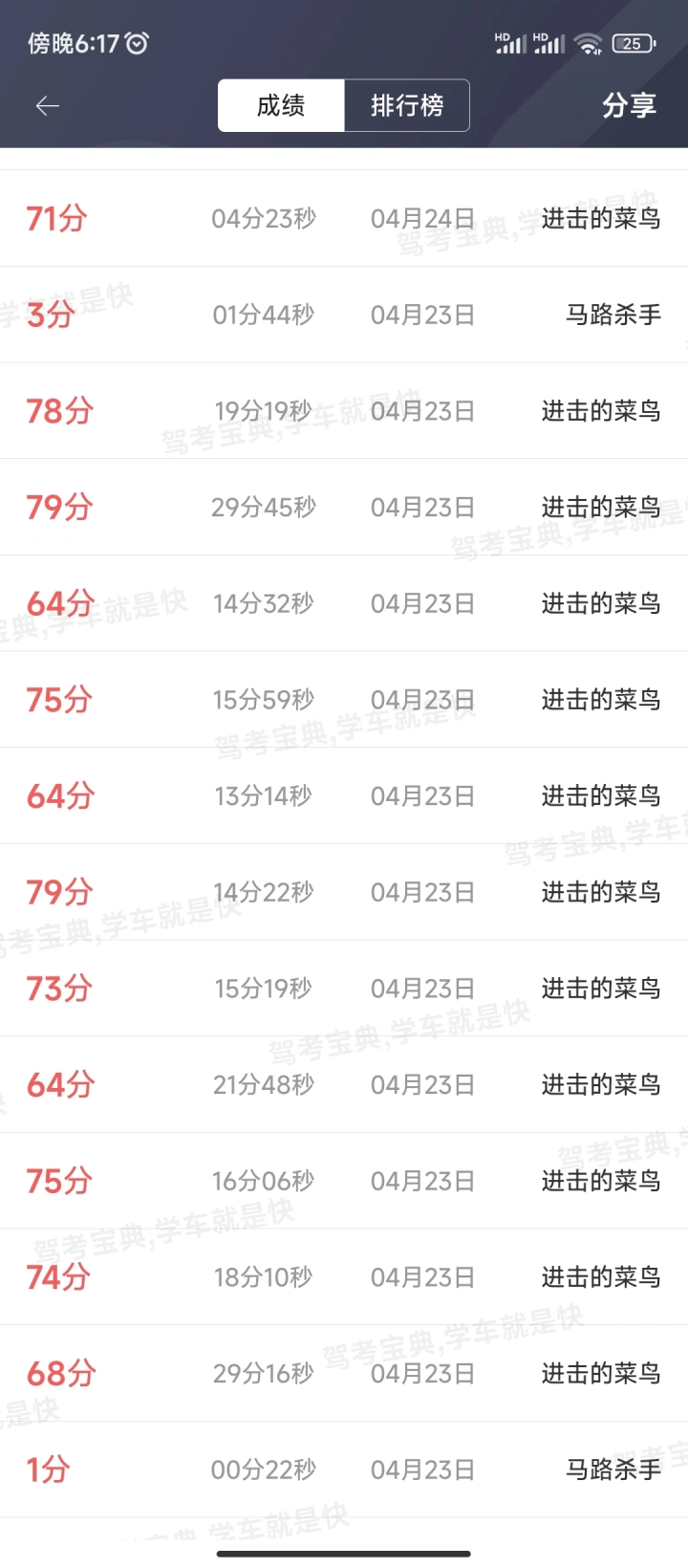Open the 64分 record lasting 14分32秒

coord(344,603)
